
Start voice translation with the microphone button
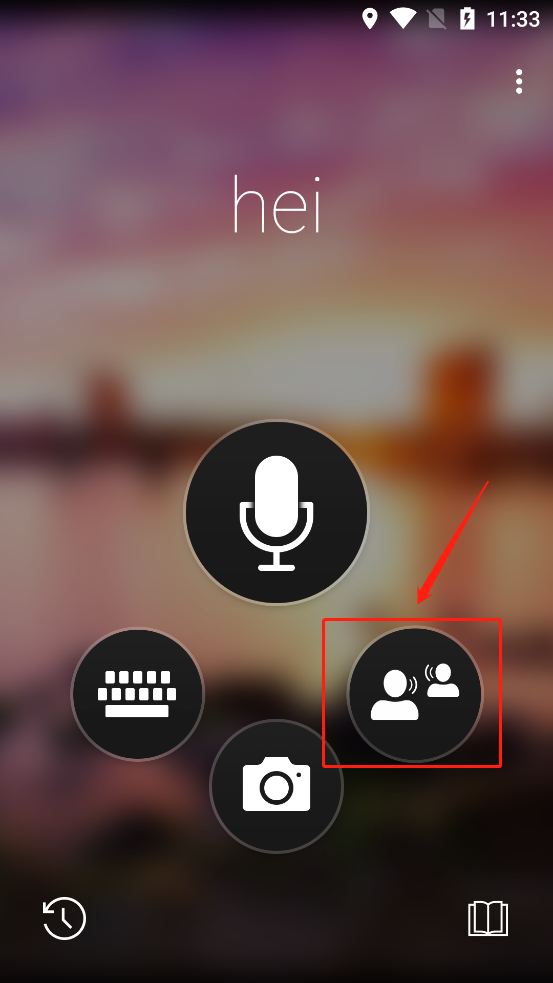[276, 512]
